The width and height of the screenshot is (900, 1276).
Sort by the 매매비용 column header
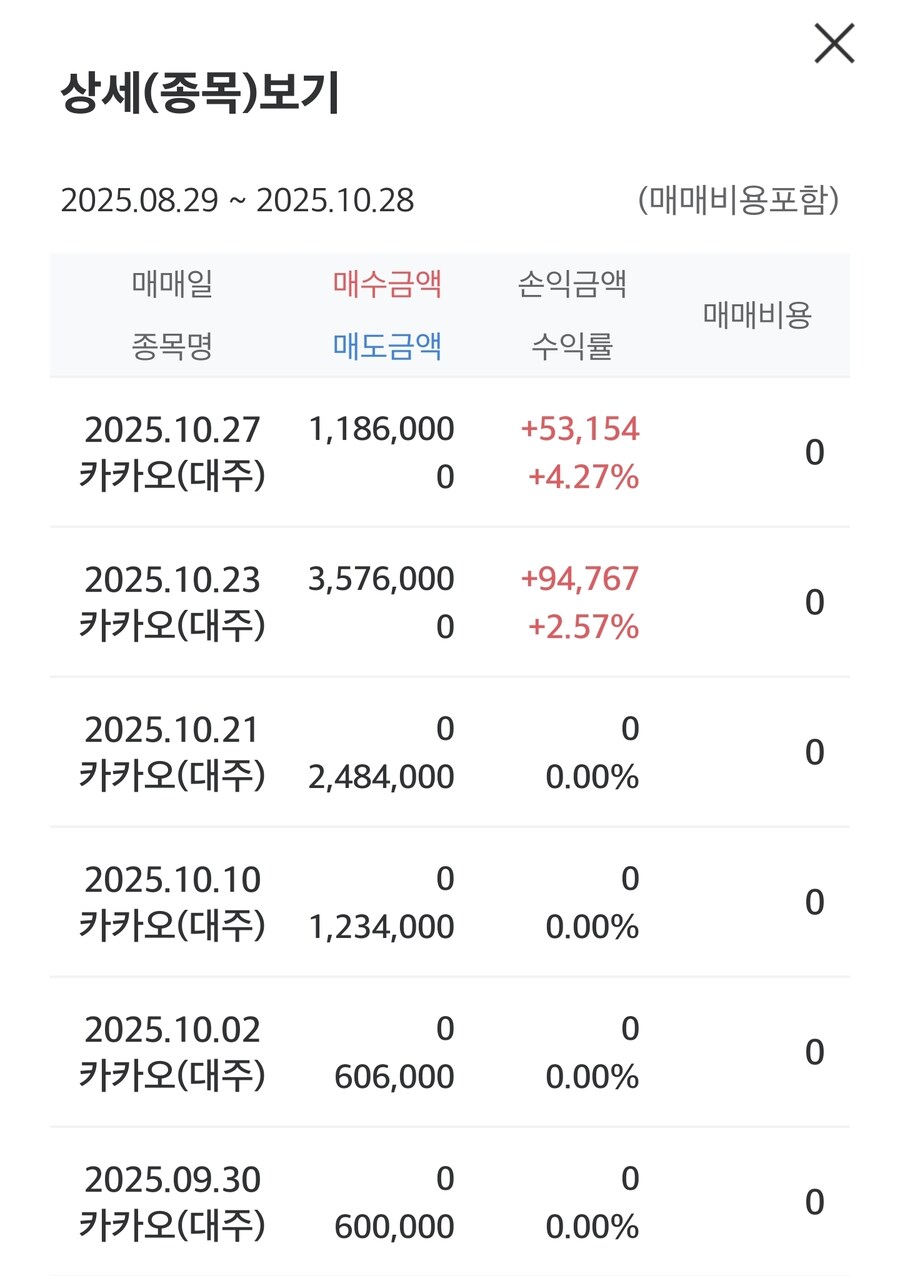pyautogui.click(x=757, y=314)
